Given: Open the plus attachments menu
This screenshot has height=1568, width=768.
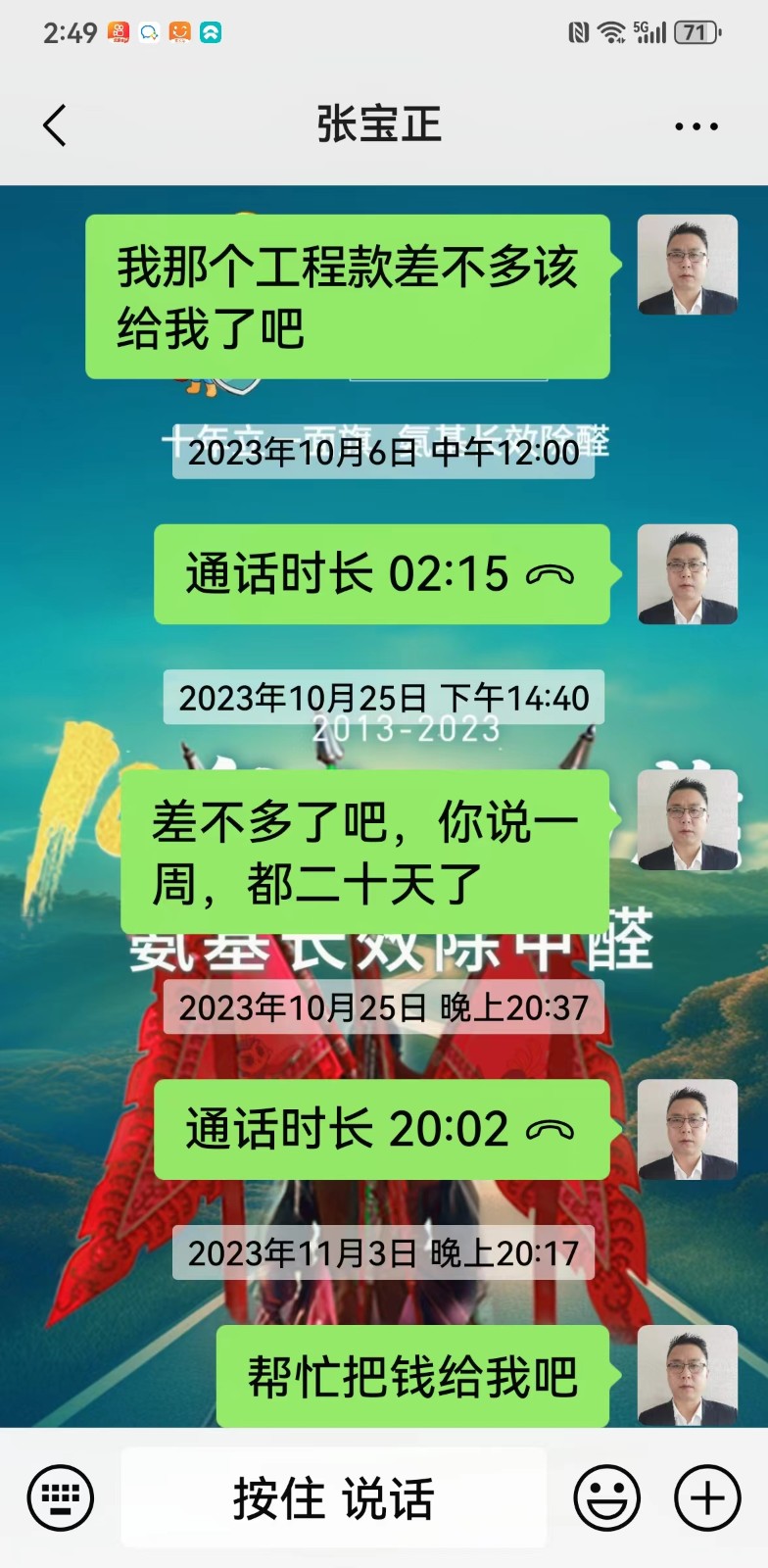Looking at the screenshot, I should (707, 1497).
